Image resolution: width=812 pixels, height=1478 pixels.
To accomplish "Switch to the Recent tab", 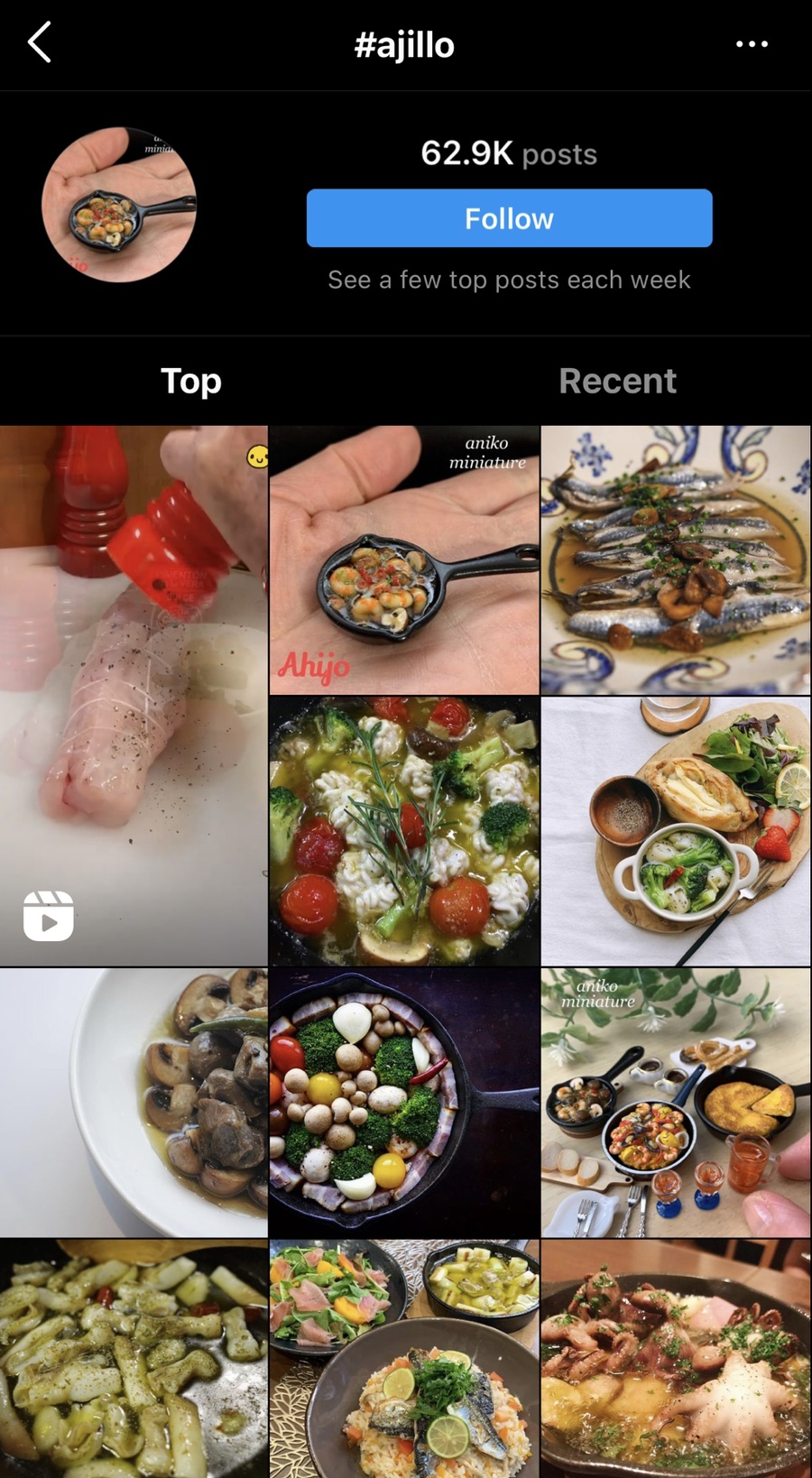I will [617, 381].
